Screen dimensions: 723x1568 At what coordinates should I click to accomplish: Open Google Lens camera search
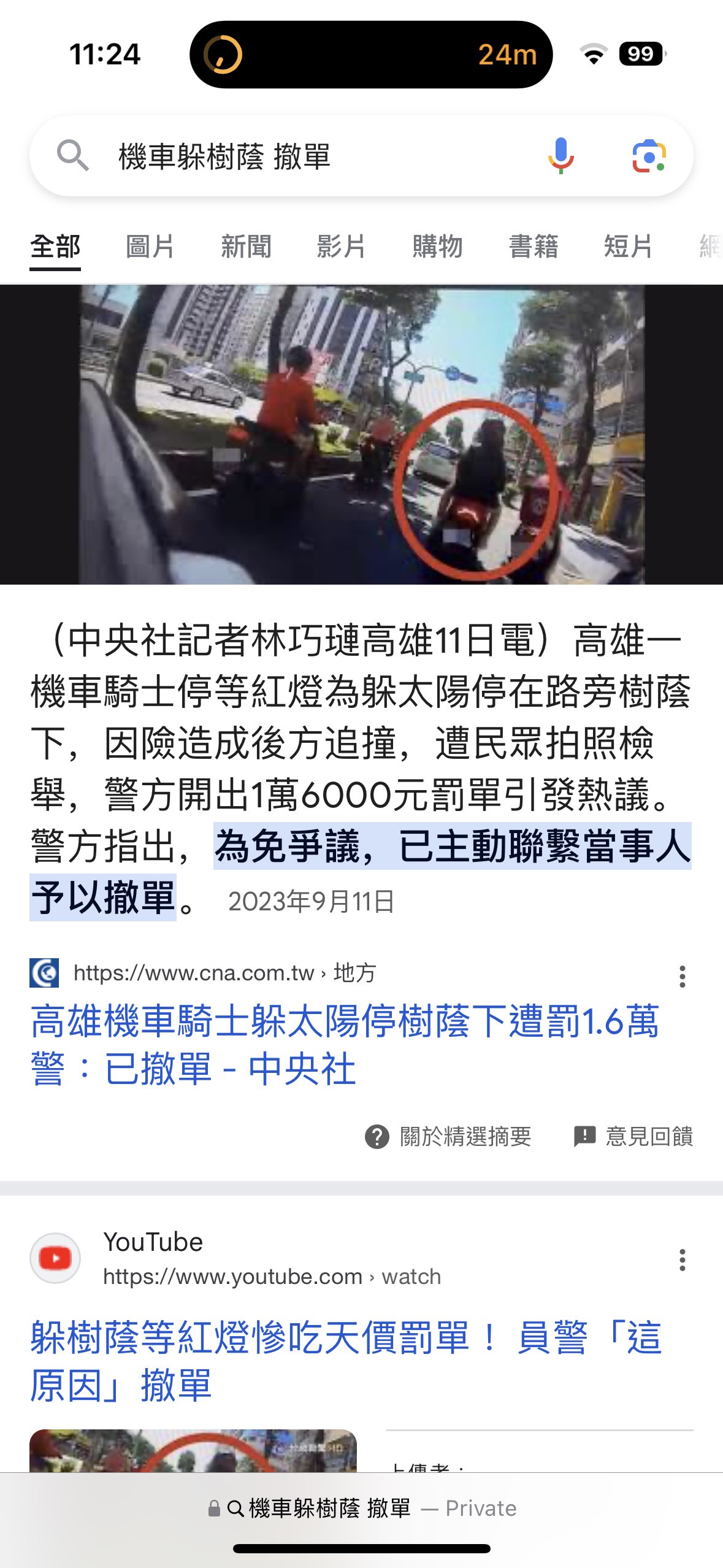tap(649, 156)
